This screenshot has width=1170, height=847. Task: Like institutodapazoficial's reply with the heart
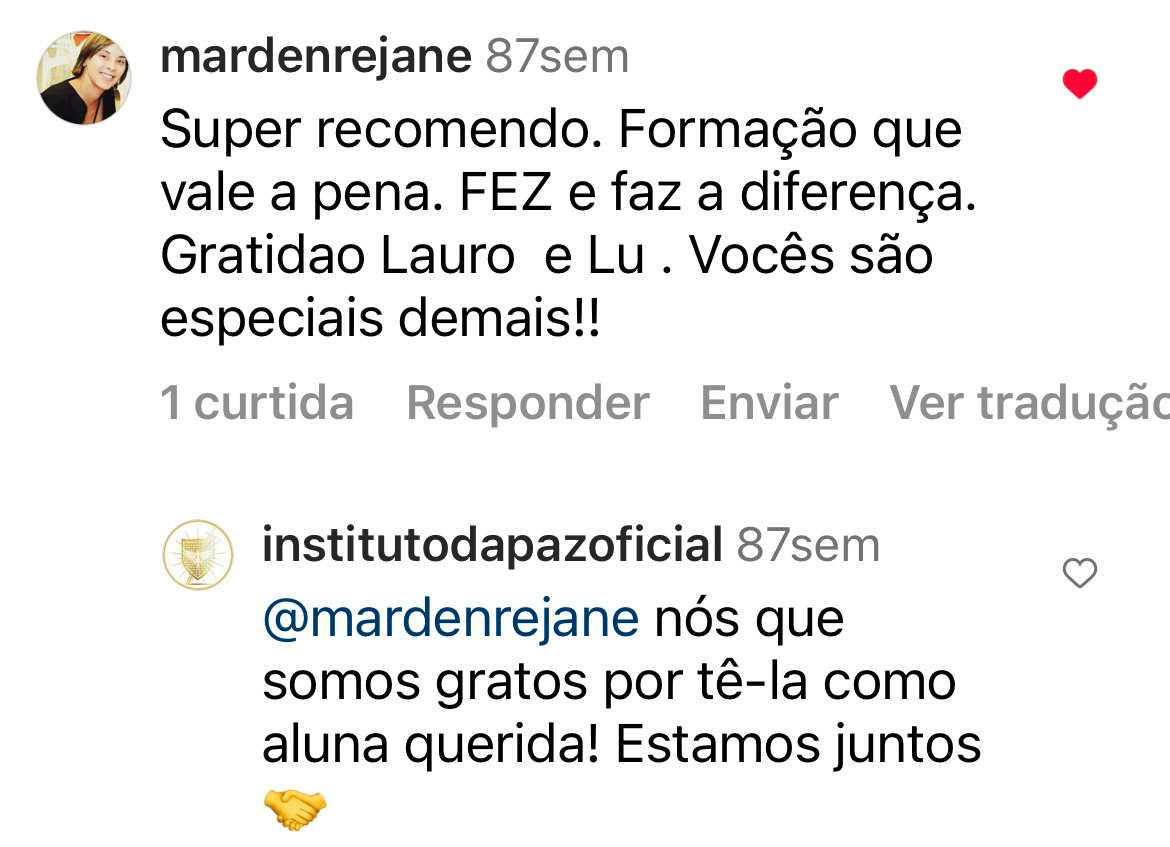click(x=1079, y=574)
